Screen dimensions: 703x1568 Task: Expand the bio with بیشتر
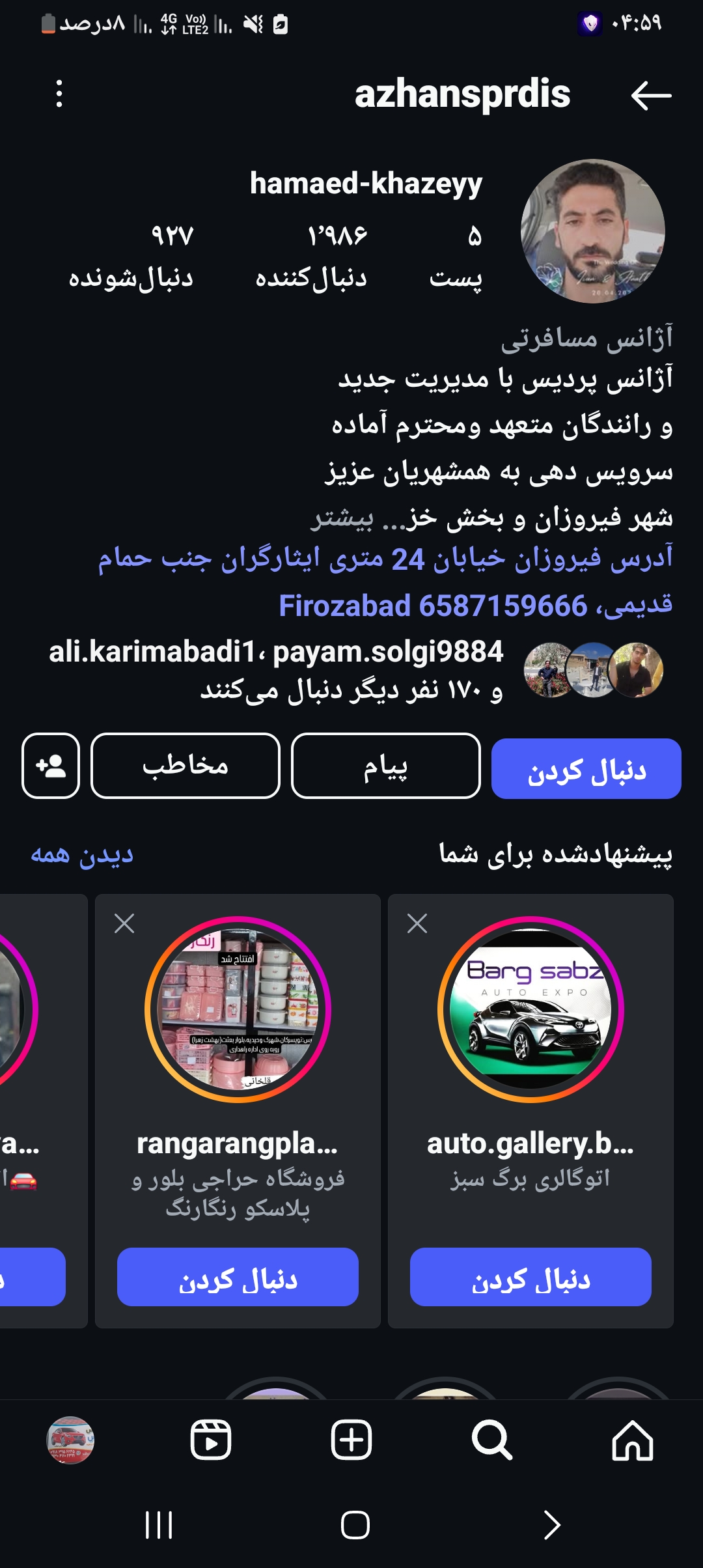[x=342, y=518]
